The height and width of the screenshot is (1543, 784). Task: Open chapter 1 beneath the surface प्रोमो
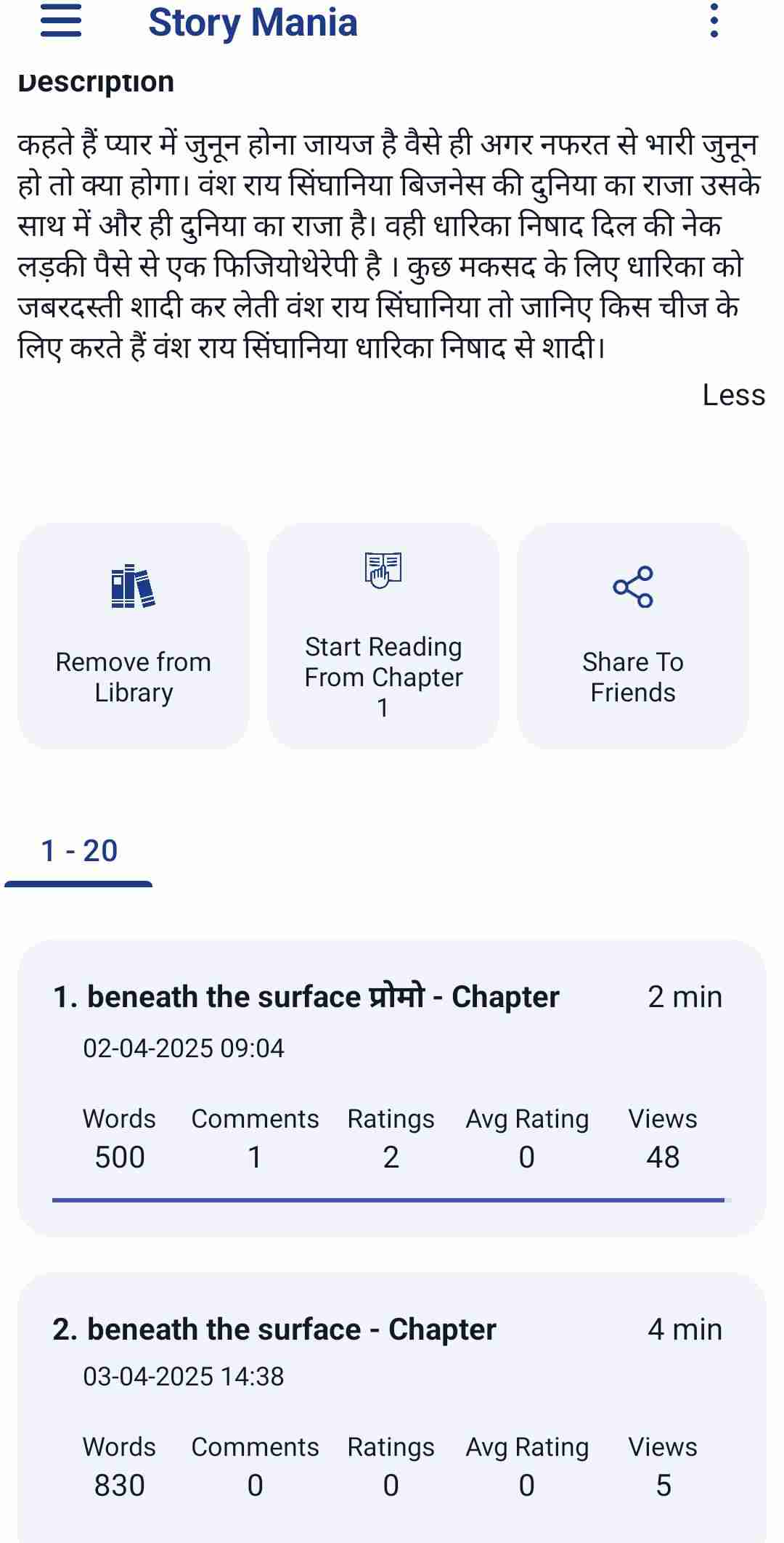306,997
